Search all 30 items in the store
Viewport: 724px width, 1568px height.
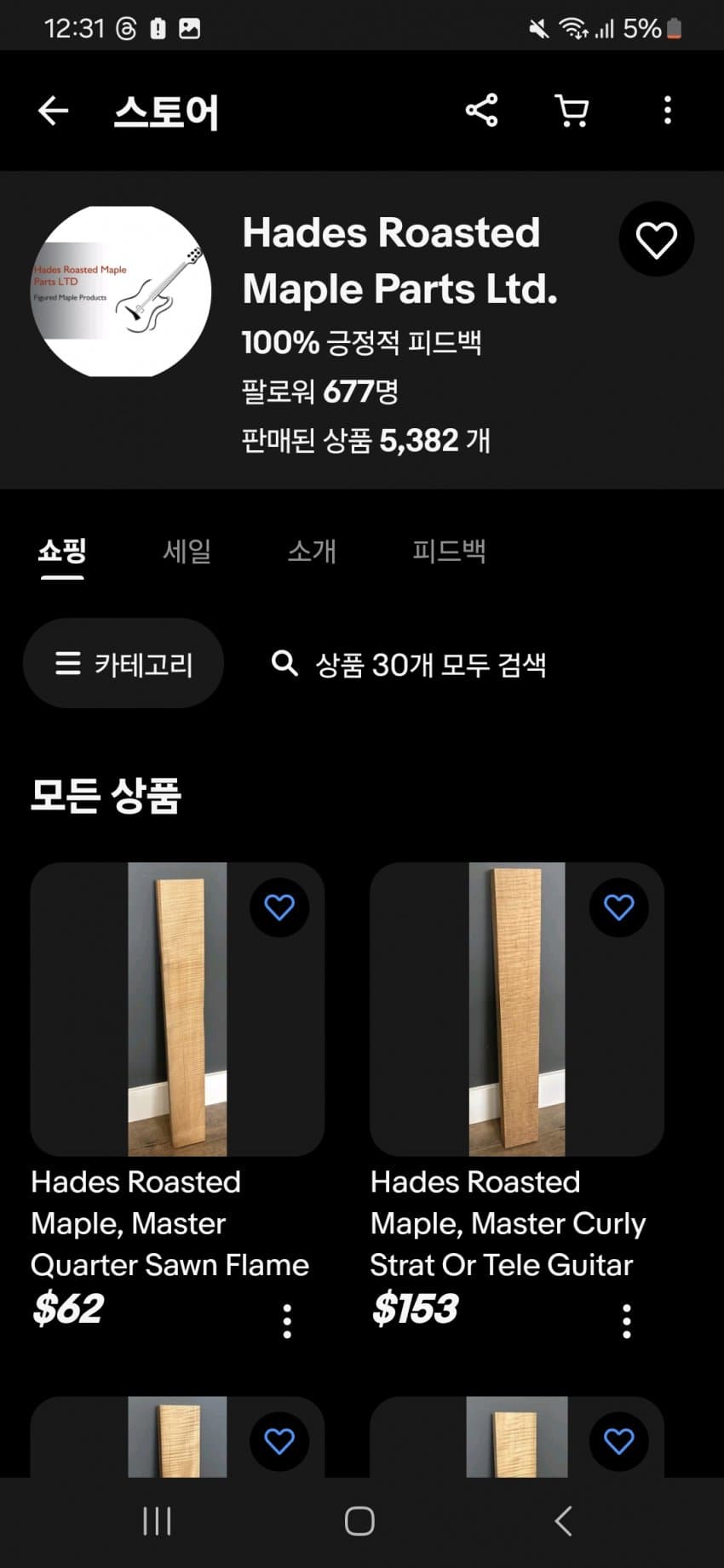[409, 664]
